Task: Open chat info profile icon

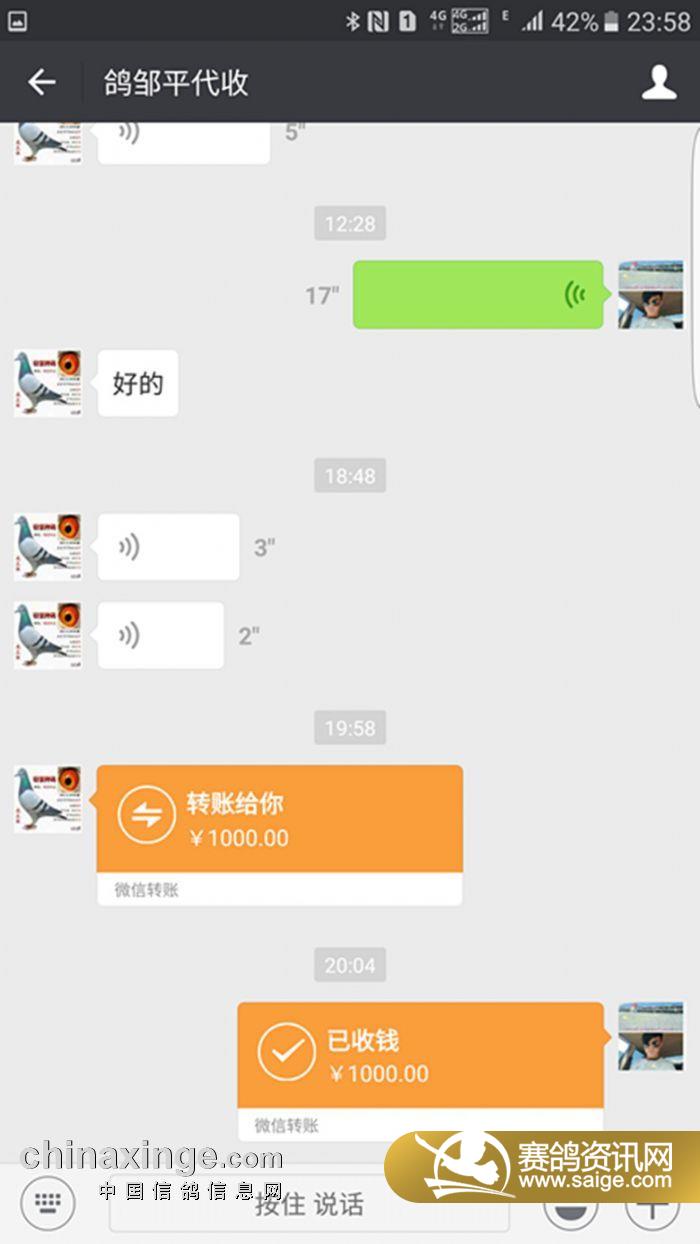Action: coord(658,83)
